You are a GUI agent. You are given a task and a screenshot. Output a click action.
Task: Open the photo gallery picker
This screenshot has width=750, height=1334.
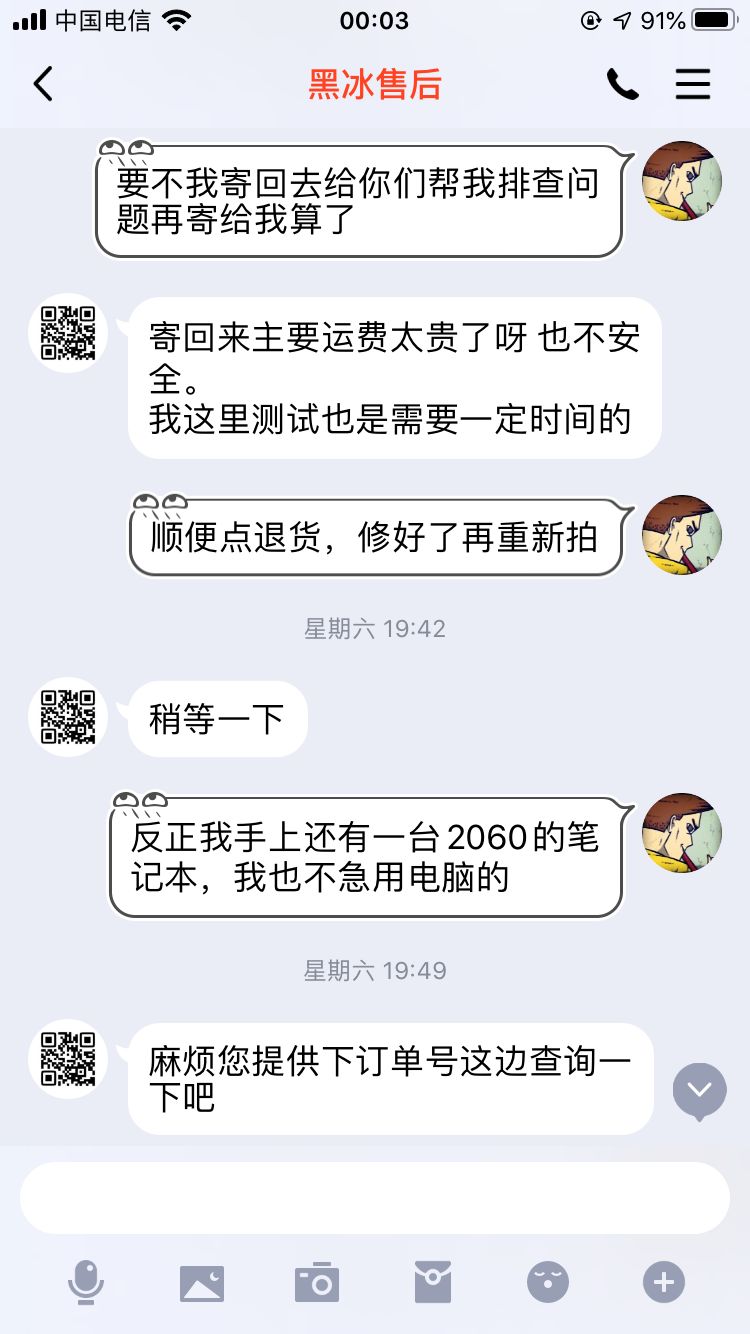coord(202,1282)
